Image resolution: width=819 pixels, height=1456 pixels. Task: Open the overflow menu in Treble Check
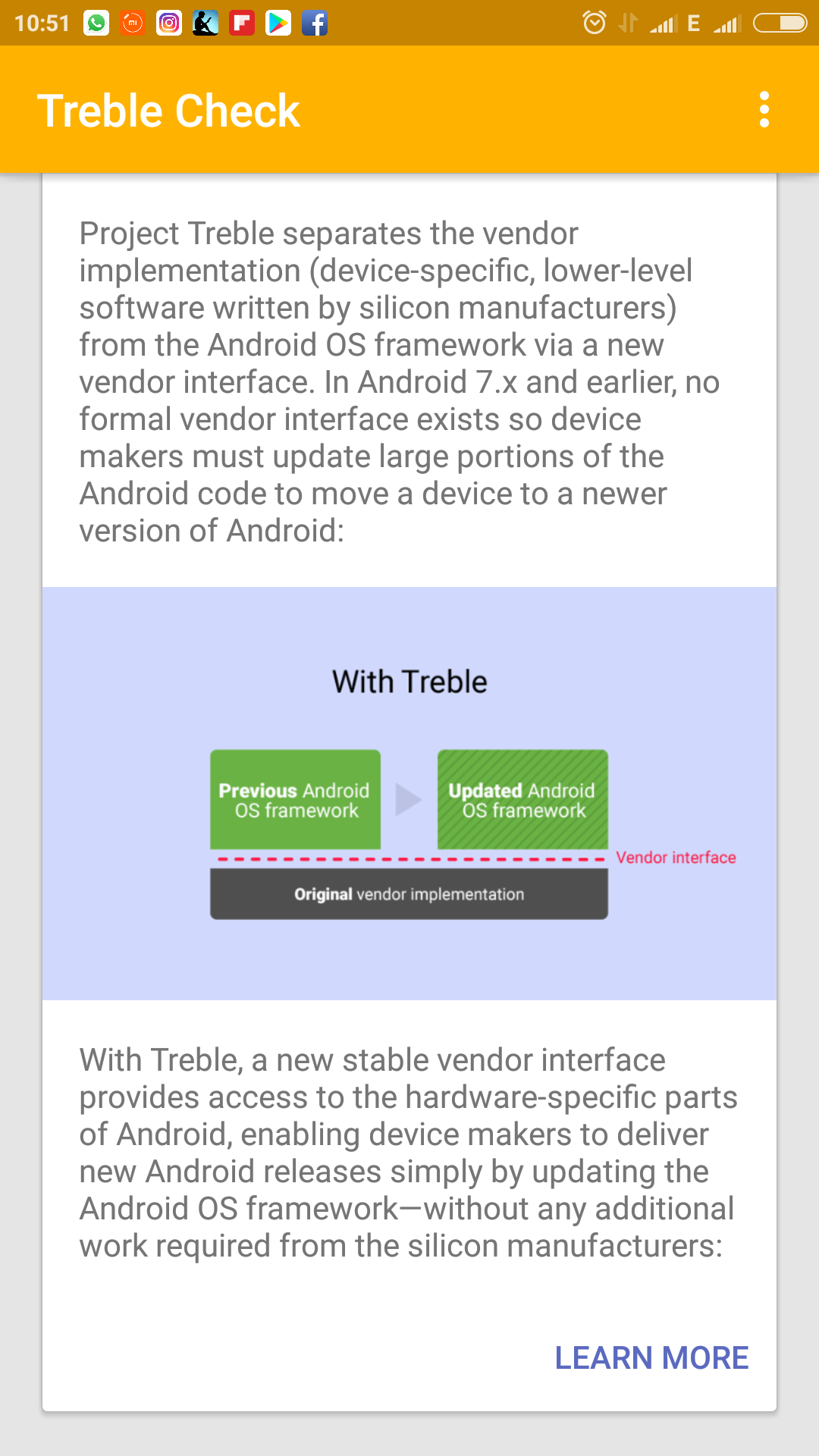(764, 110)
